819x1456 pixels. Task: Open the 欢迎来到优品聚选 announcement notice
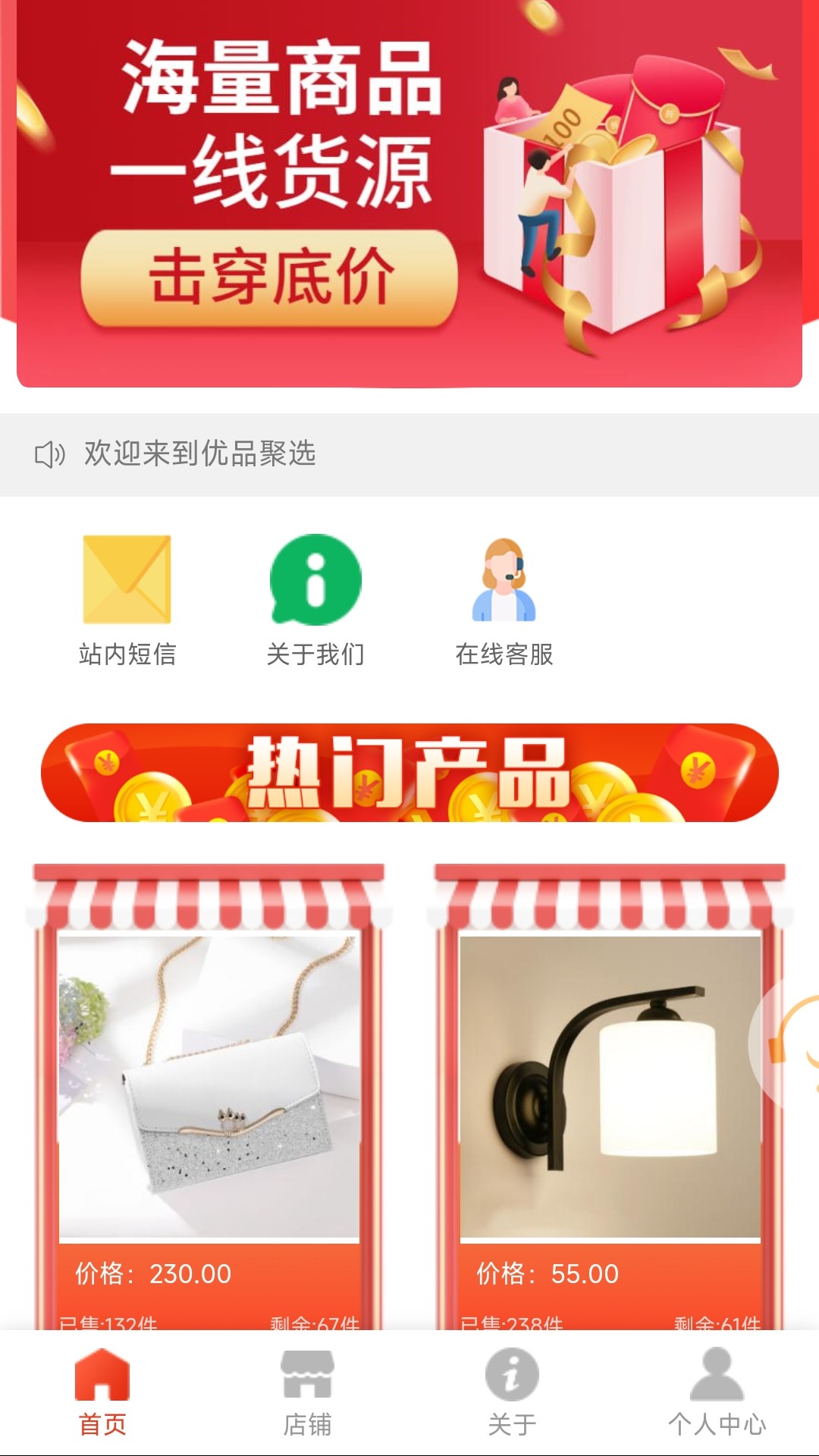click(200, 454)
